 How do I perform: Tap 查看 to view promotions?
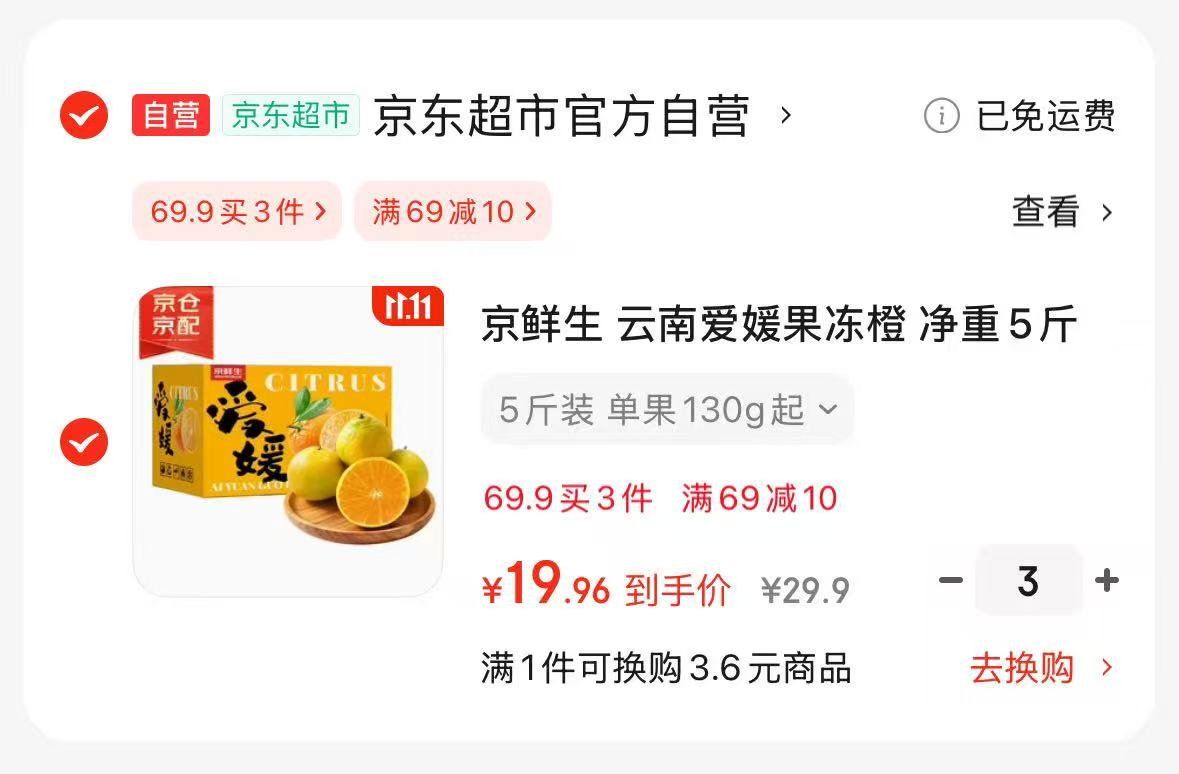click(1062, 212)
